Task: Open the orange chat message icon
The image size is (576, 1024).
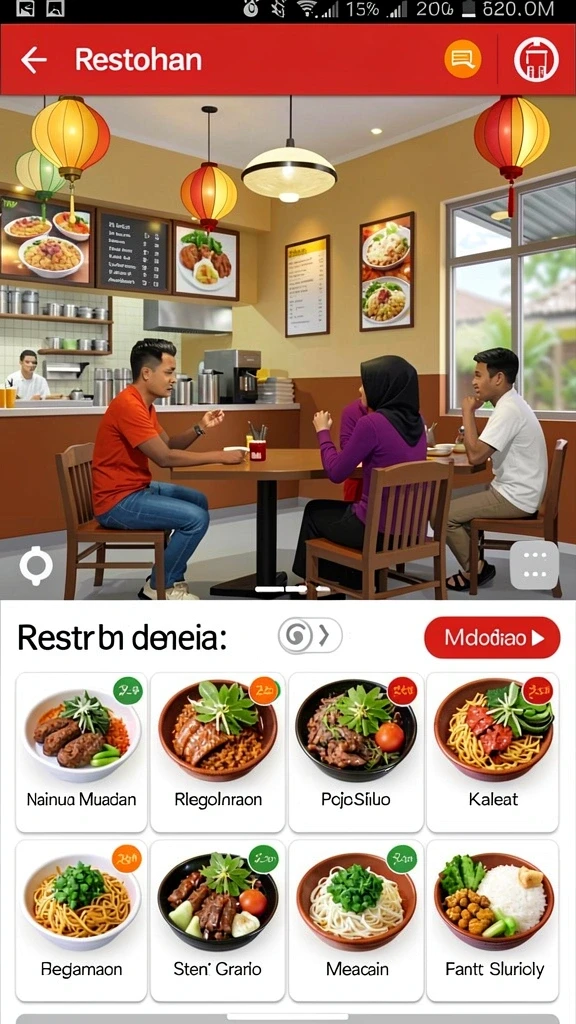Action: [462, 59]
